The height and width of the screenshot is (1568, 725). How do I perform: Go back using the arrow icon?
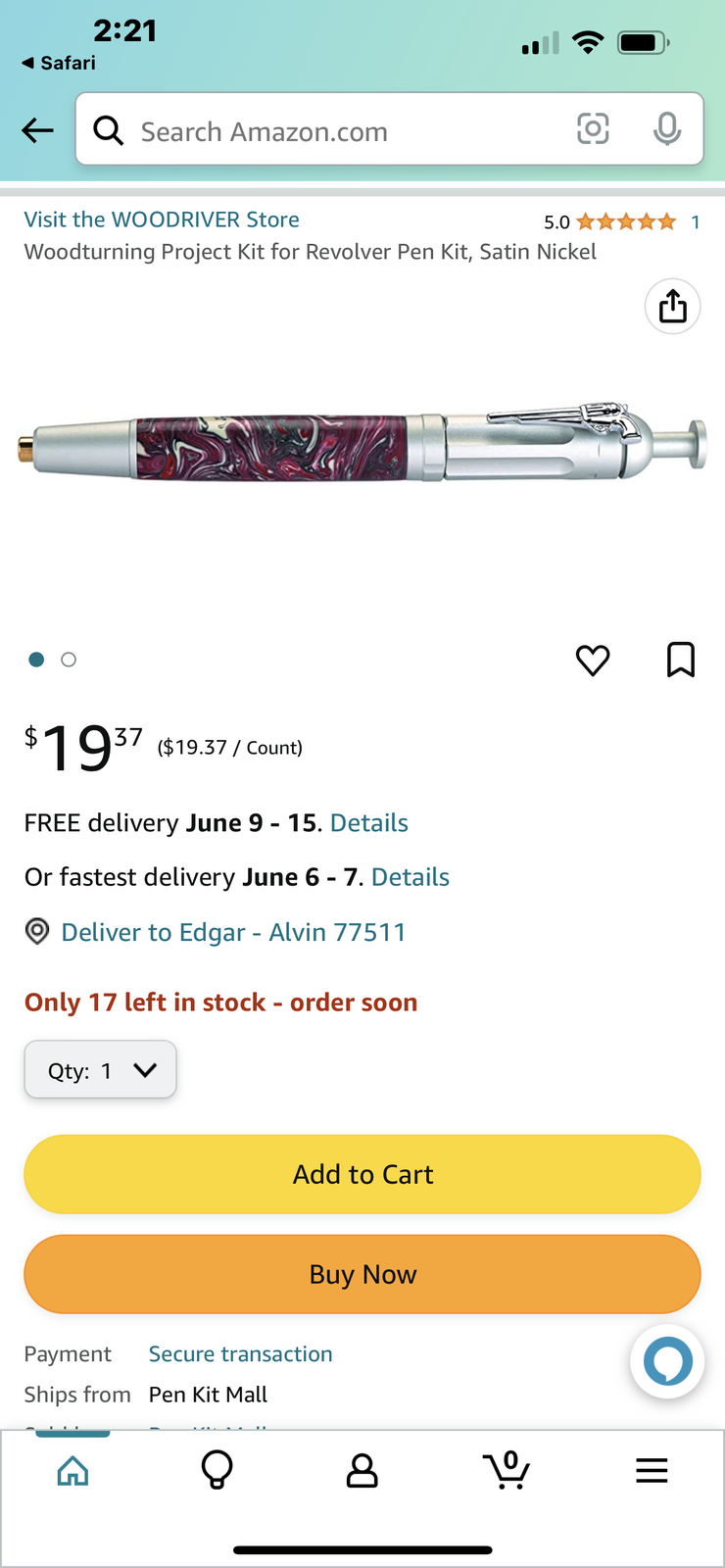click(x=37, y=130)
